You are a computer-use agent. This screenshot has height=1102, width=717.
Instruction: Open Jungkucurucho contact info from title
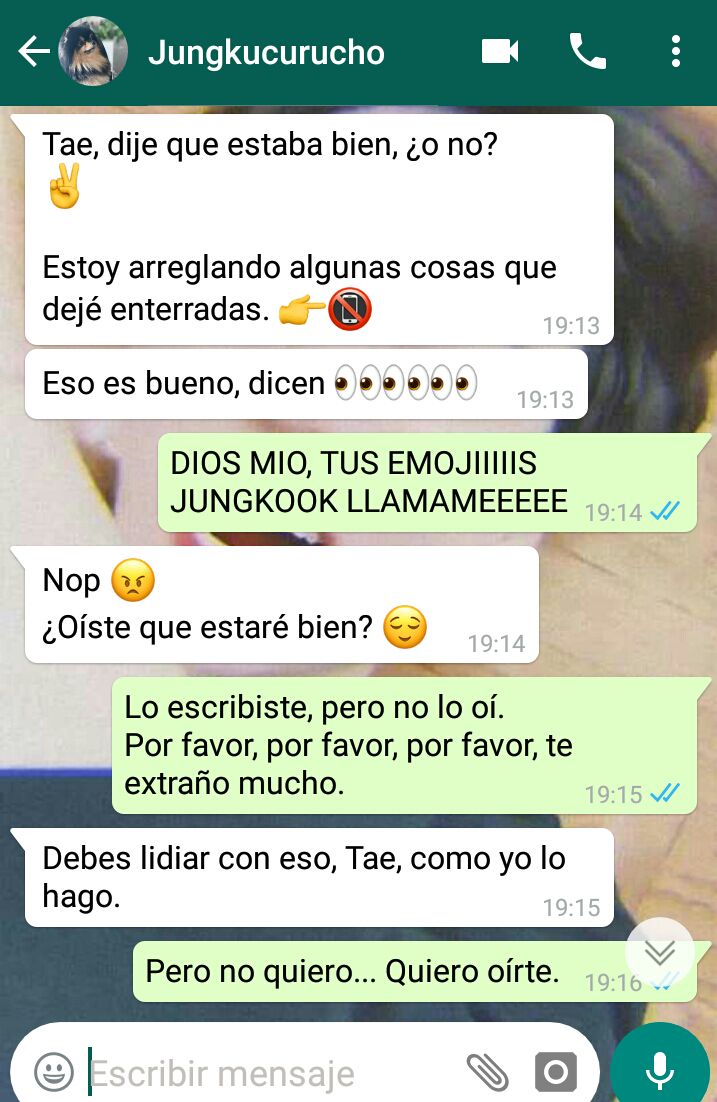pyautogui.click(x=266, y=52)
